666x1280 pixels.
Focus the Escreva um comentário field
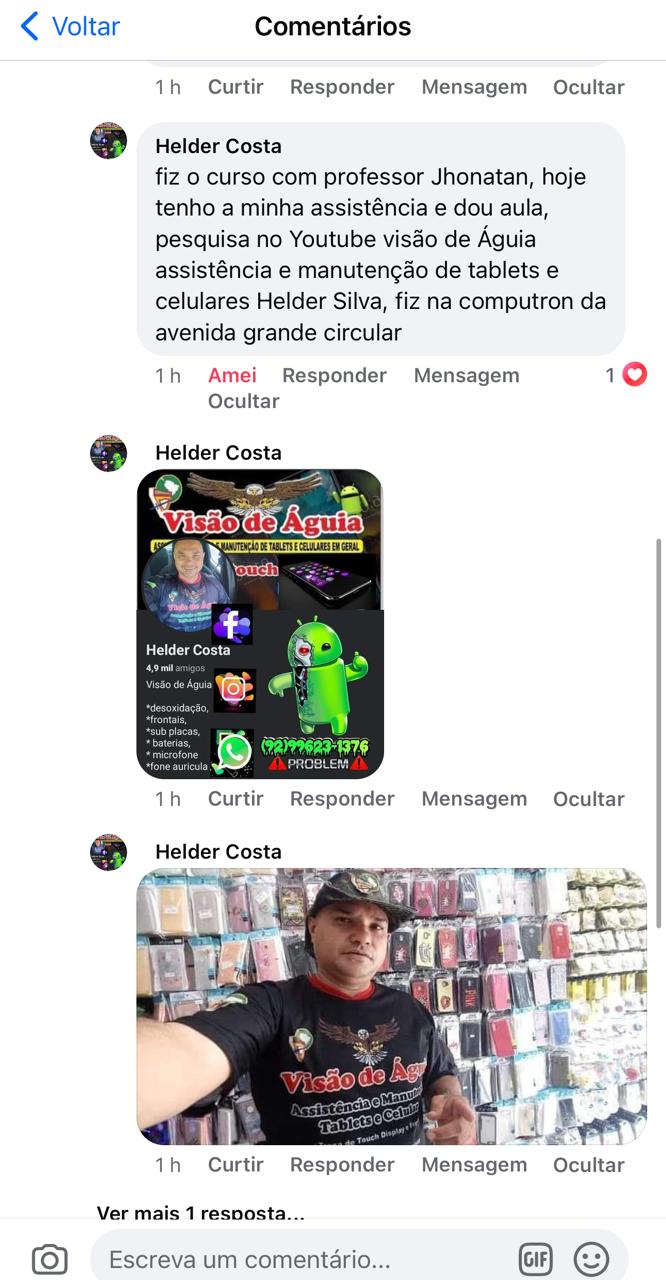pyautogui.click(x=300, y=1259)
